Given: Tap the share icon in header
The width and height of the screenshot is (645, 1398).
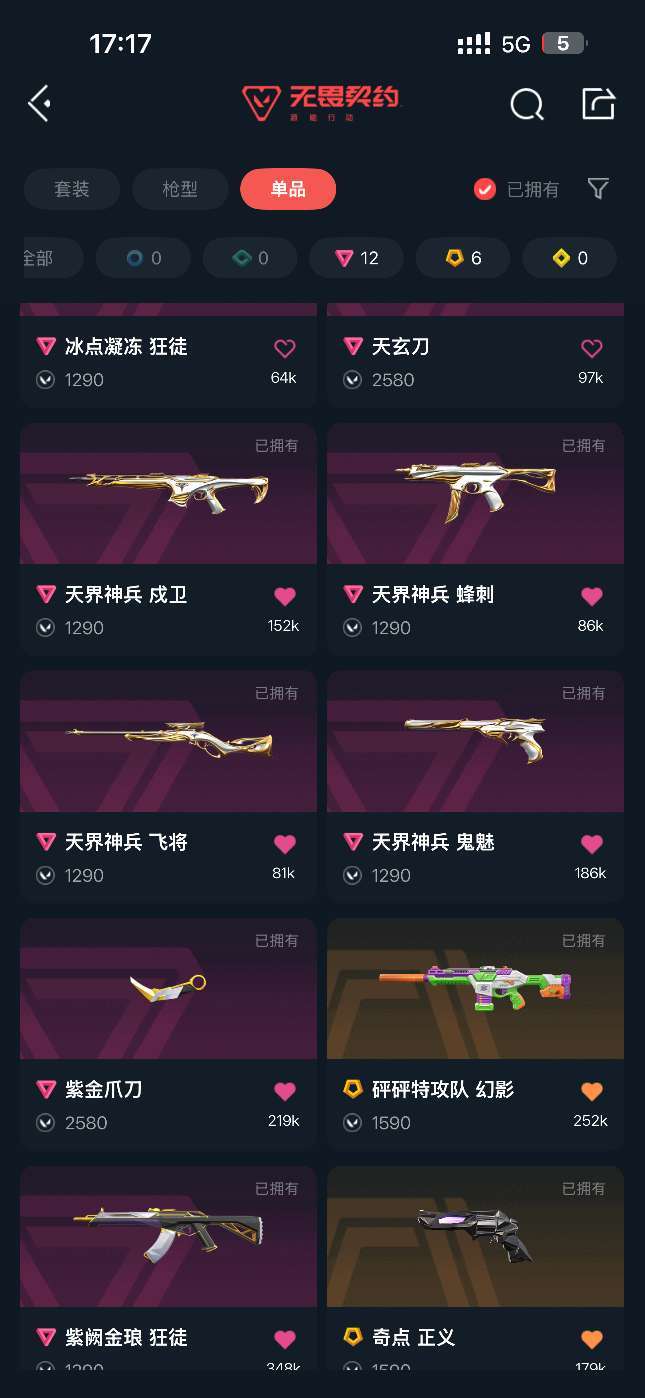Looking at the screenshot, I should (598, 103).
